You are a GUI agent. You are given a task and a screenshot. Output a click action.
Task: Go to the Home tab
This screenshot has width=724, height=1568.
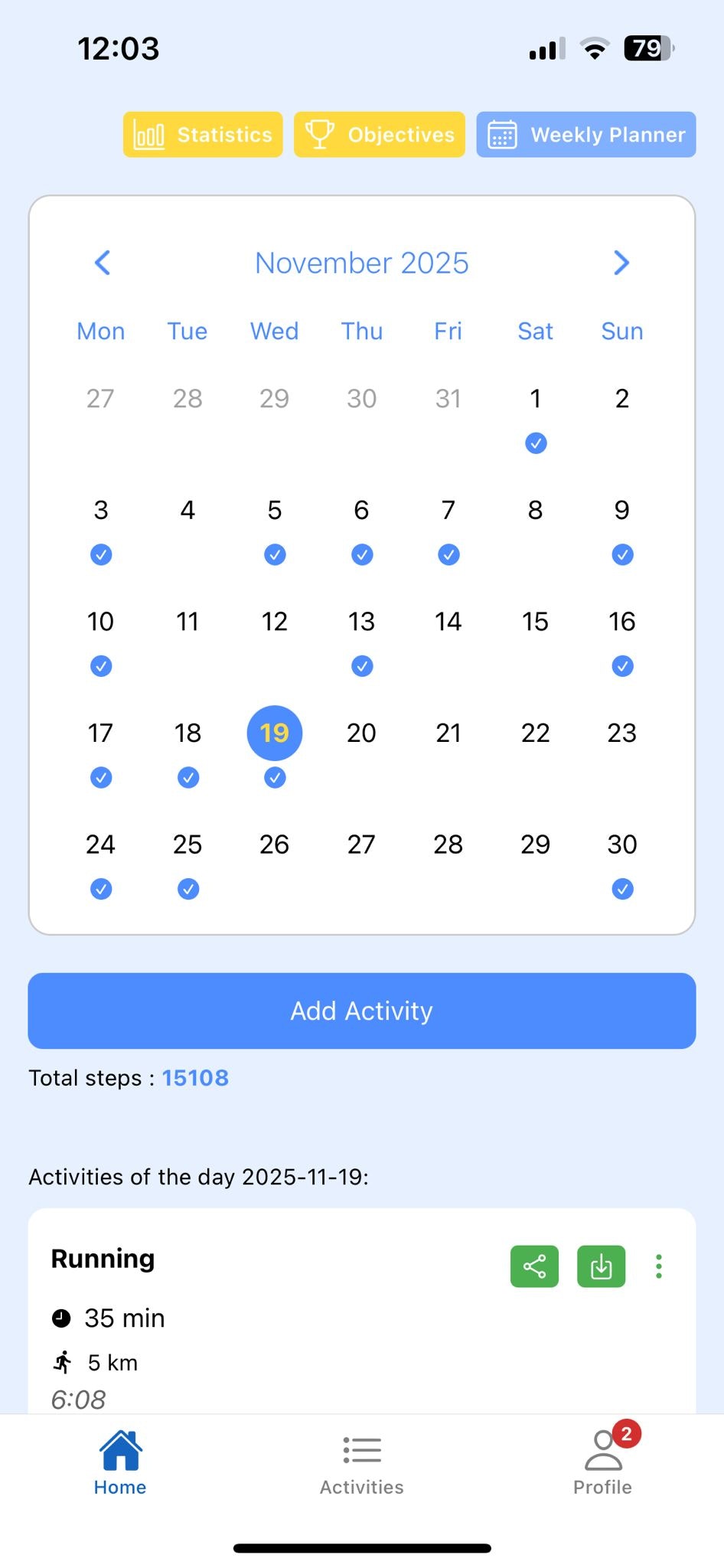(x=120, y=1464)
